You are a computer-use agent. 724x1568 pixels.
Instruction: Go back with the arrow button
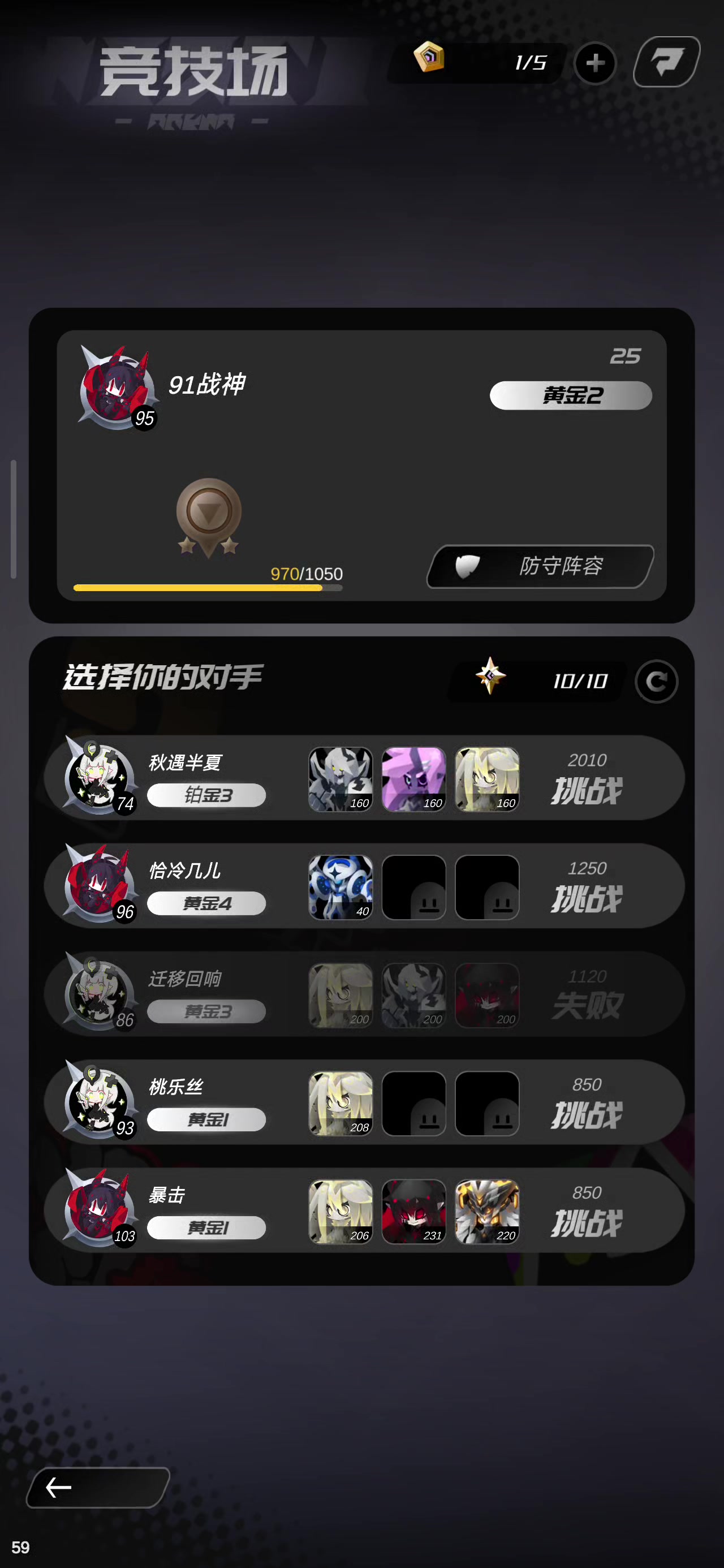[97, 1487]
